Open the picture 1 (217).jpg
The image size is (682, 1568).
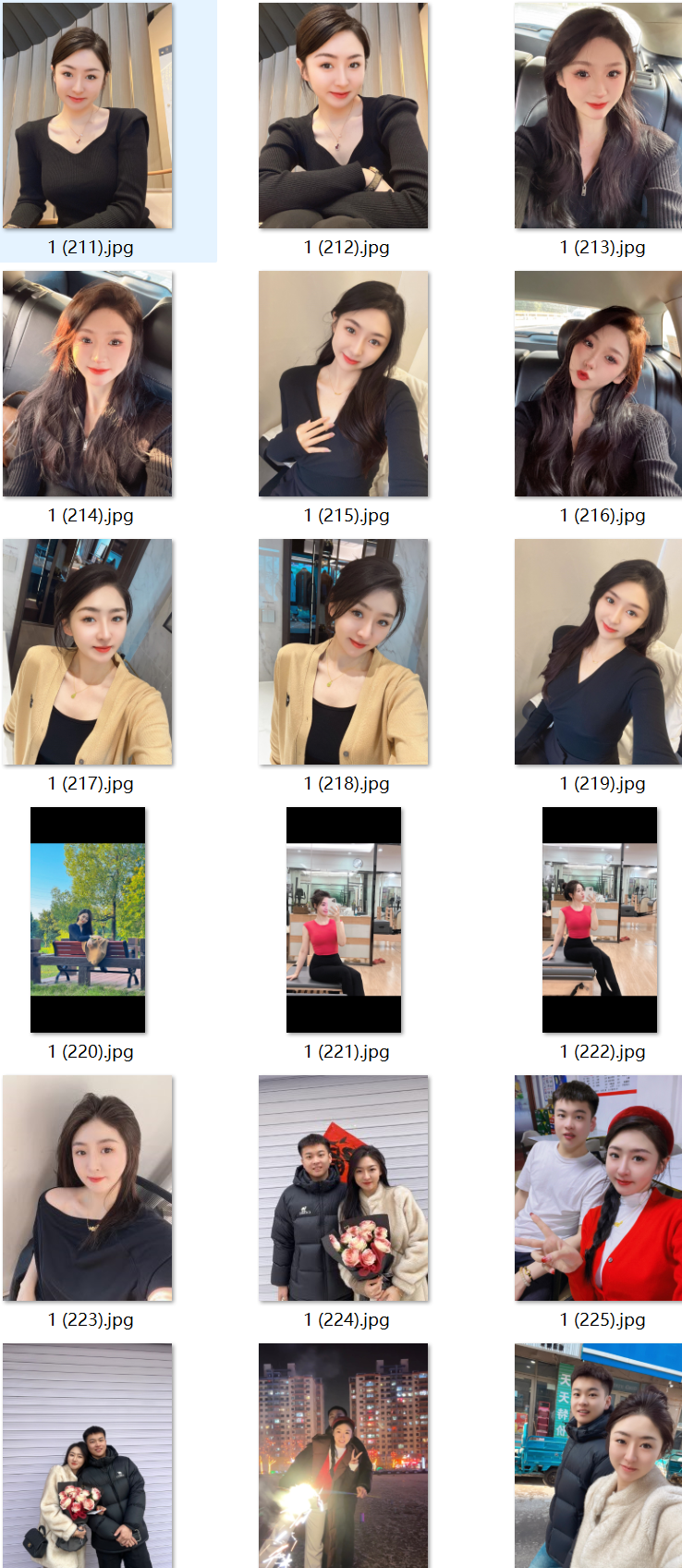coord(88,652)
